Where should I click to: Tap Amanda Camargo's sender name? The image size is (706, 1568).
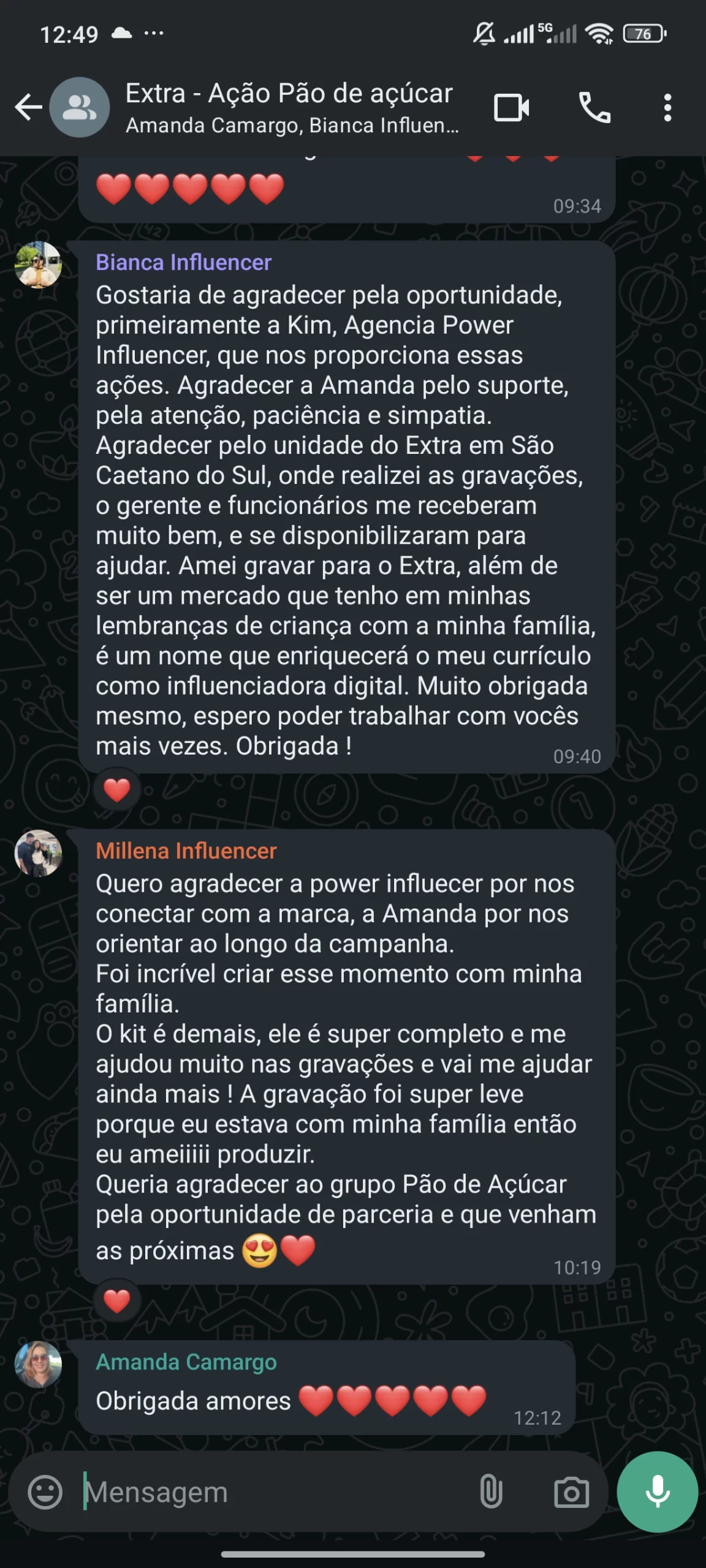tap(186, 1362)
